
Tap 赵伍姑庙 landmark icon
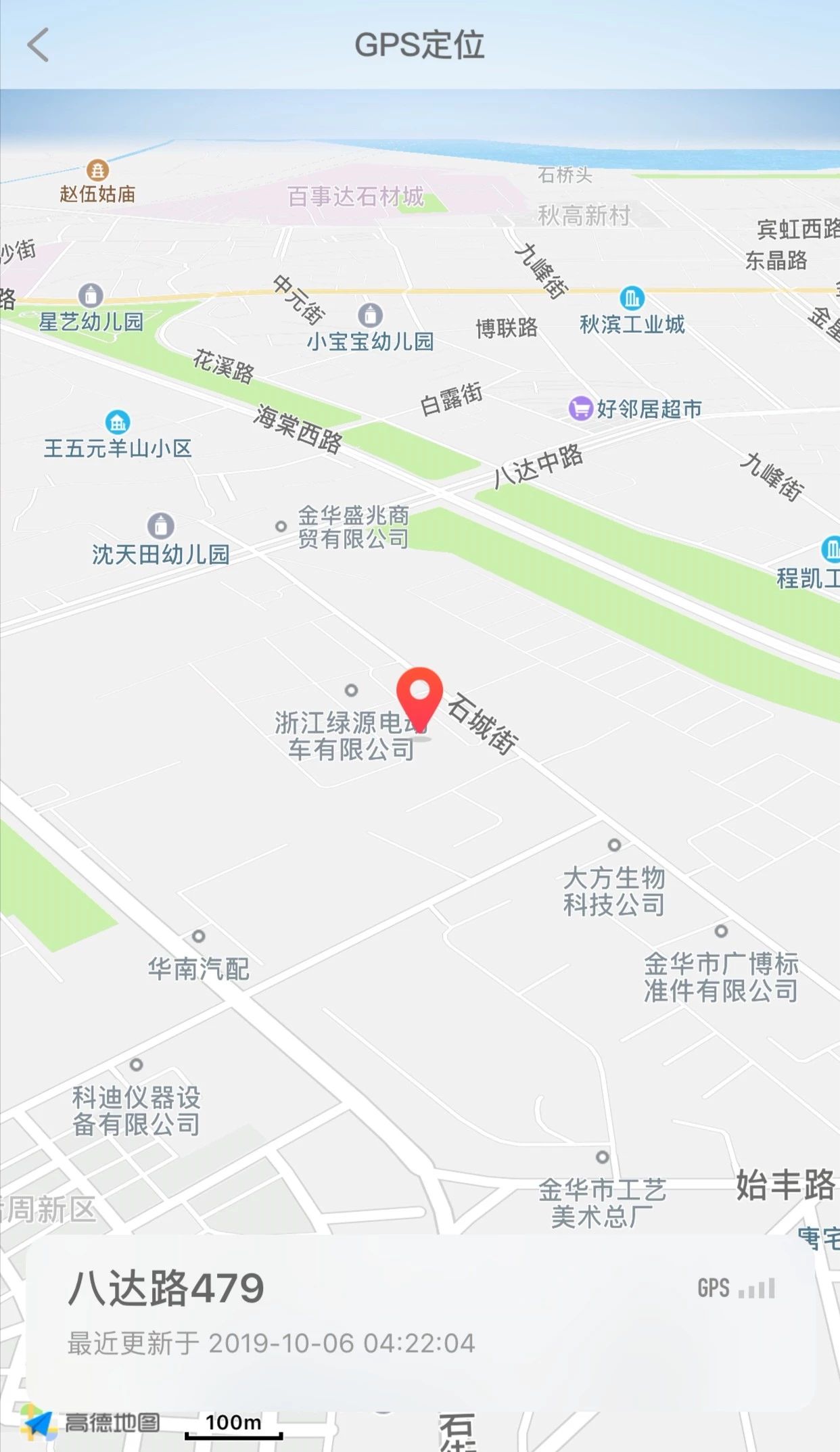tap(97, 170)
